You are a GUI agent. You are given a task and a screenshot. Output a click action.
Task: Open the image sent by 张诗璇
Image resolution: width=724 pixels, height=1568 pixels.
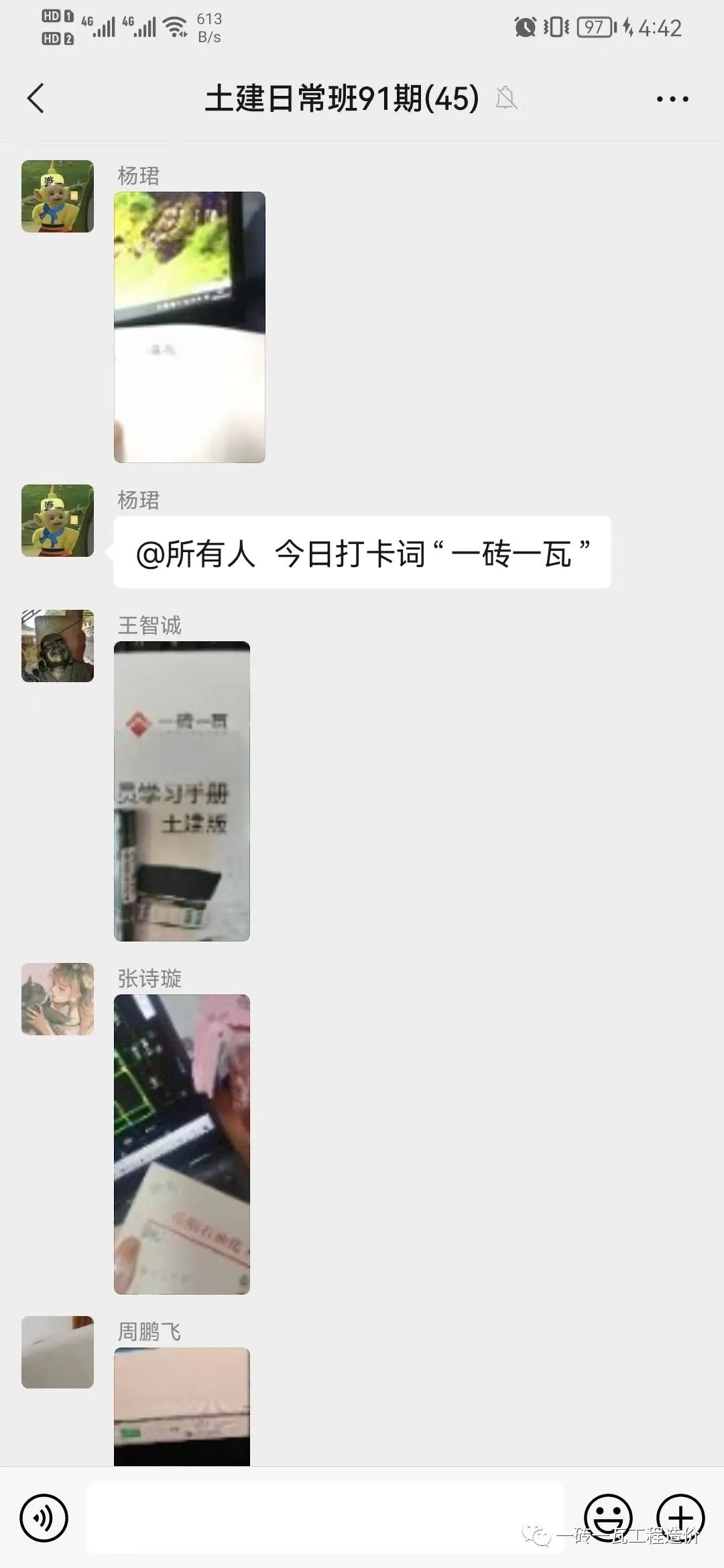182,1144
